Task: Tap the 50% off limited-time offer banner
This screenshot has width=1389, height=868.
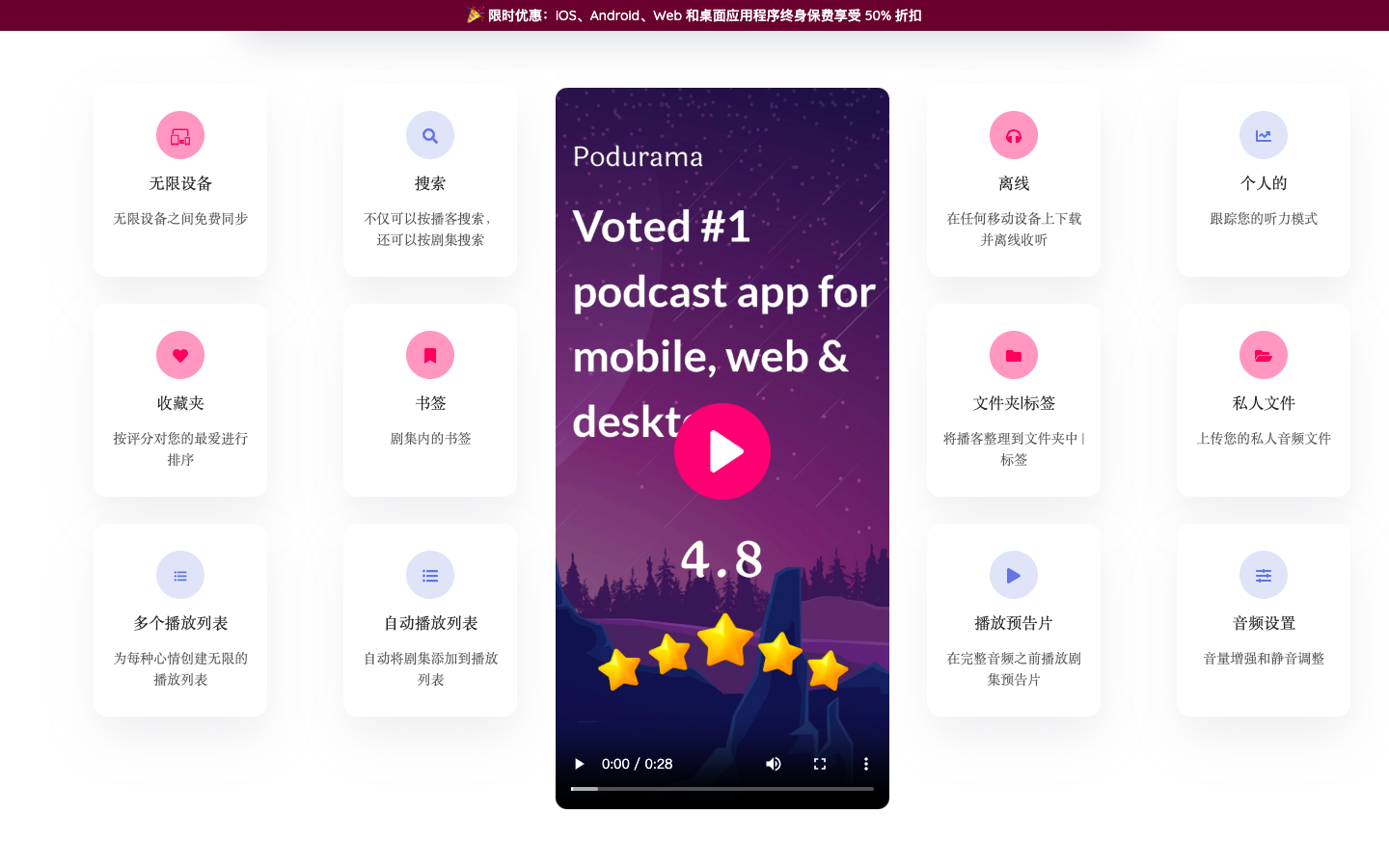Action: (694, 15)
